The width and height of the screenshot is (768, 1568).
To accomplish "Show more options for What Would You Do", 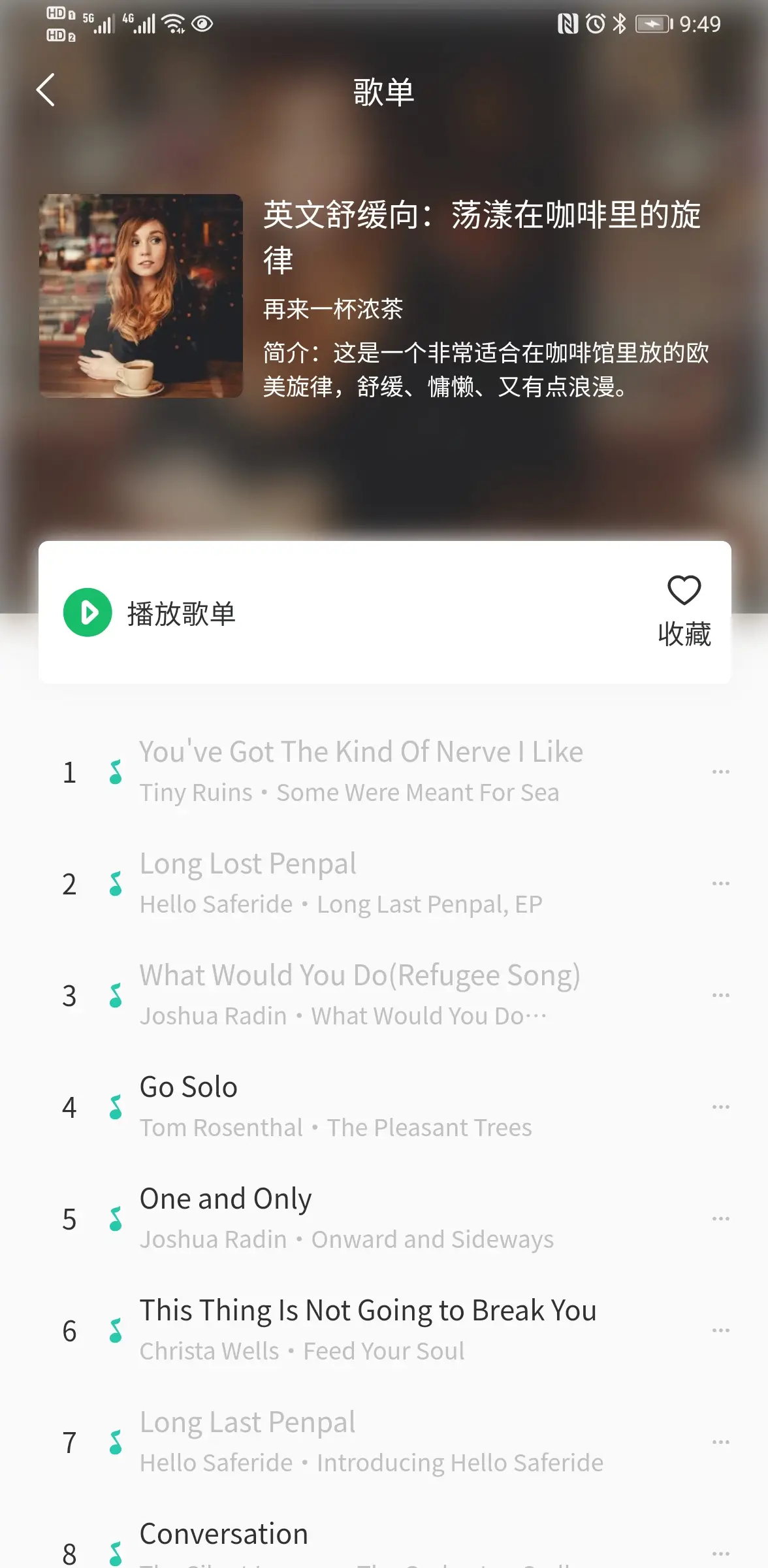I will click(720, 995).
